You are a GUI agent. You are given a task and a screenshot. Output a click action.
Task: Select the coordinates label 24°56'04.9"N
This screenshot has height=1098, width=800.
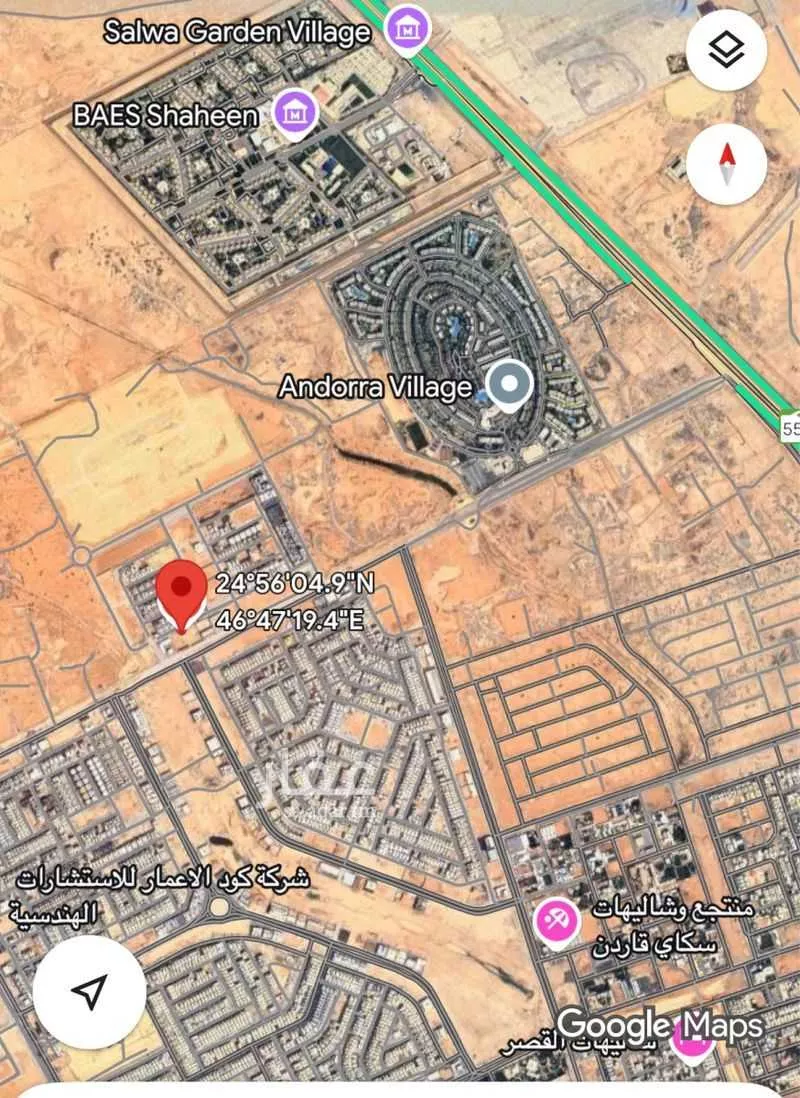click(x=296, y=585)
